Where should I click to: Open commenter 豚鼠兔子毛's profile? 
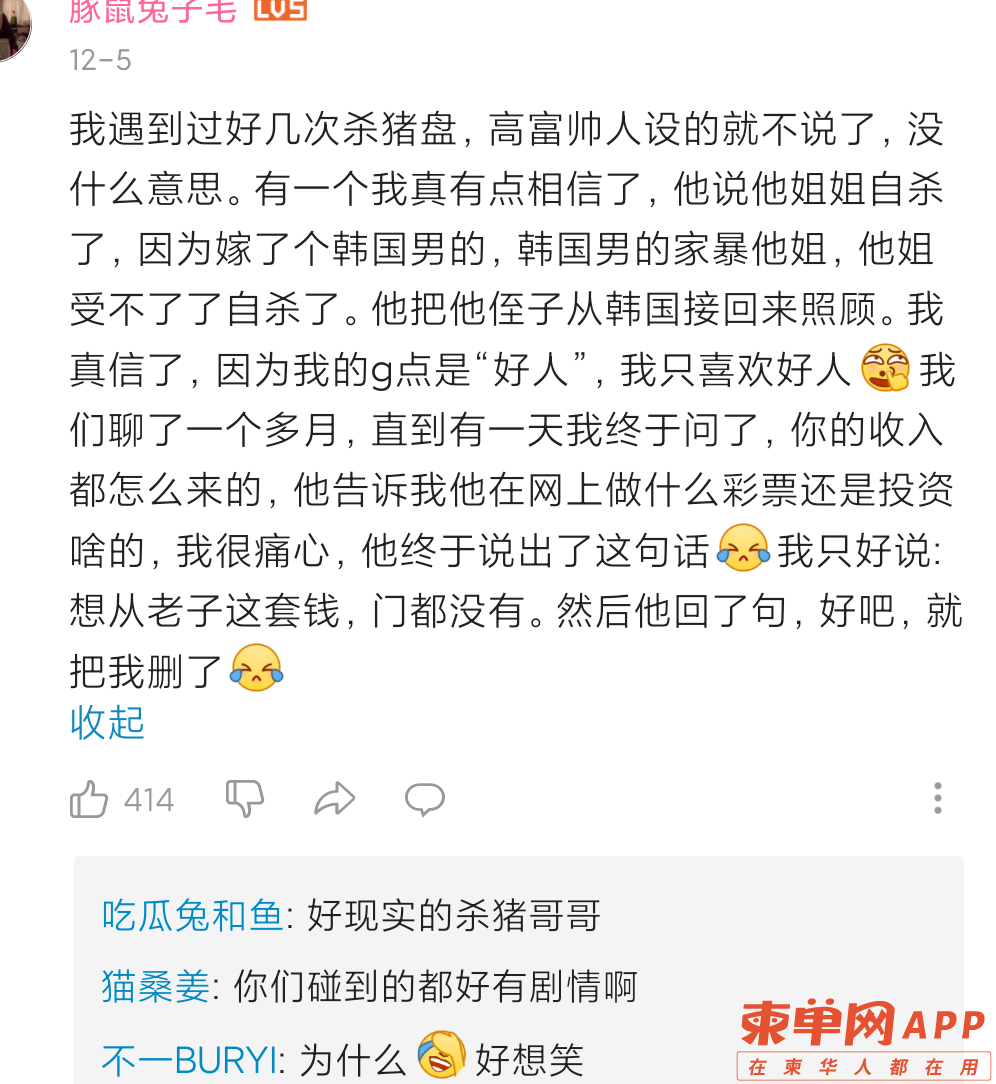tap(153, 11)
